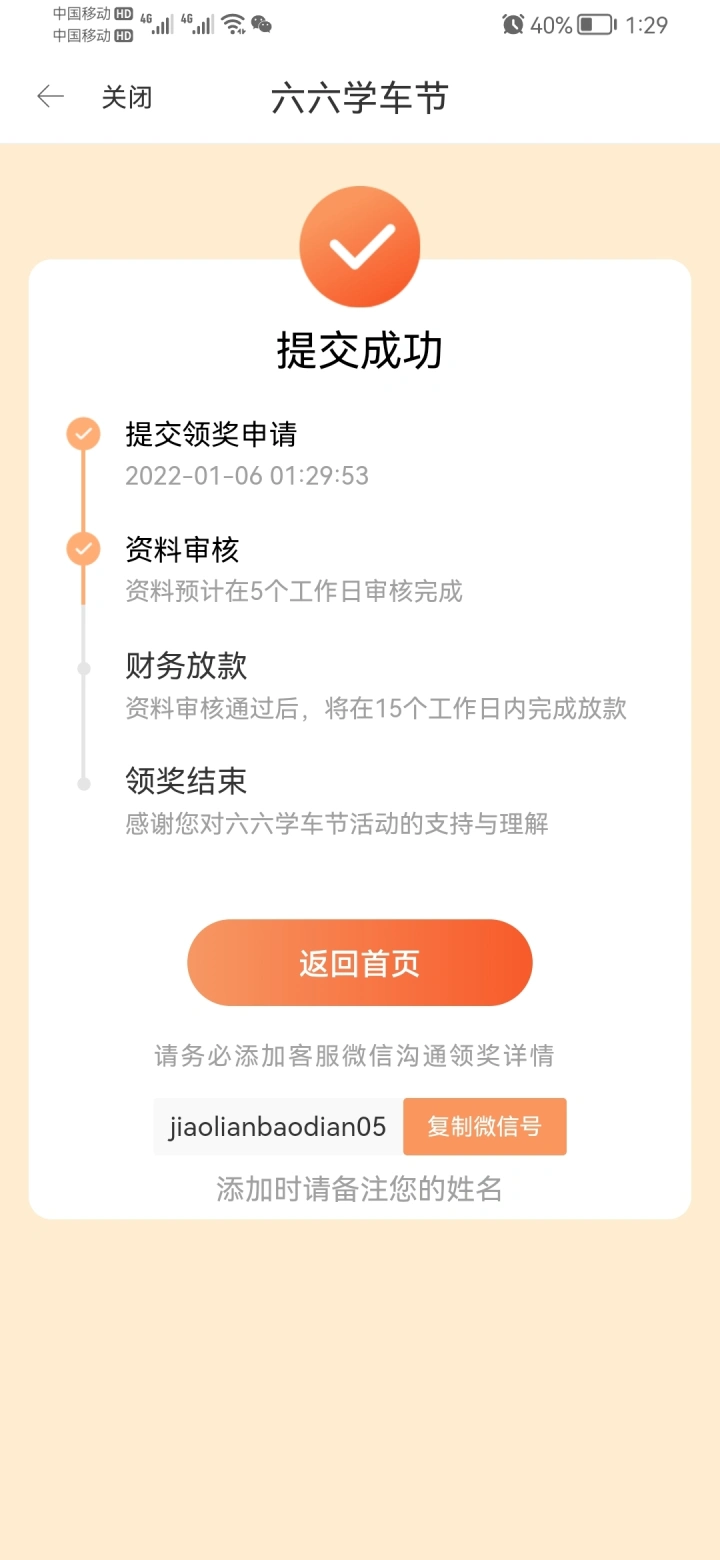The image size is (720, 1560).
Task: Tap the back arrow in the header
Action: pyautogui.click(x=50, y=97)
